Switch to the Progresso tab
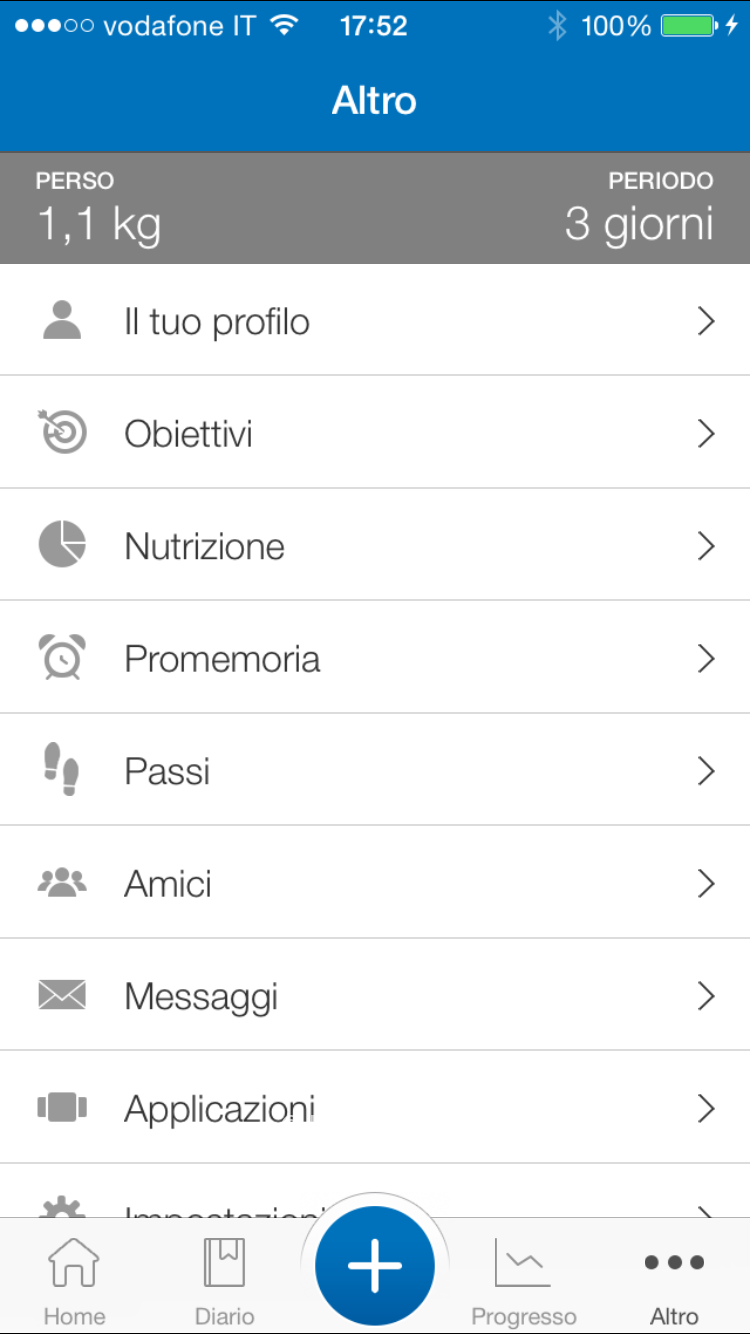750x1334 pixels. tap(523, 1280)
